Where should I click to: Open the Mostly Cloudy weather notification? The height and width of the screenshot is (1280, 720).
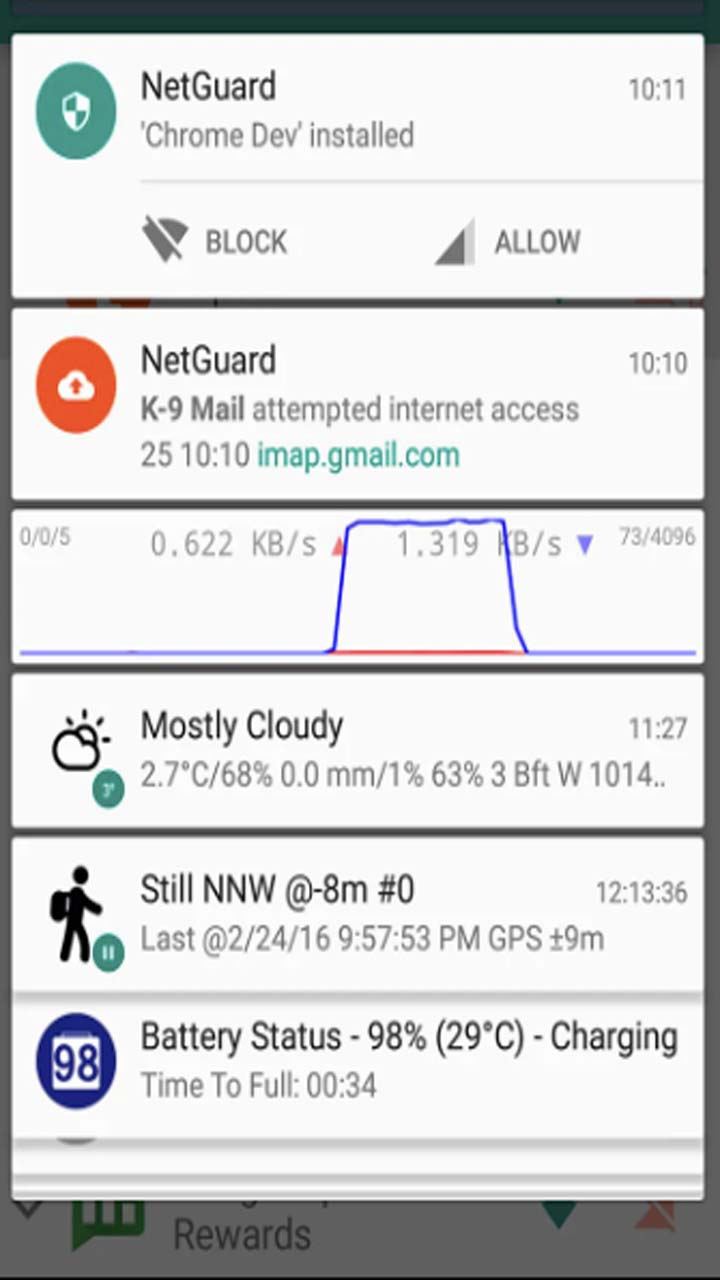(x=357, y=750)
